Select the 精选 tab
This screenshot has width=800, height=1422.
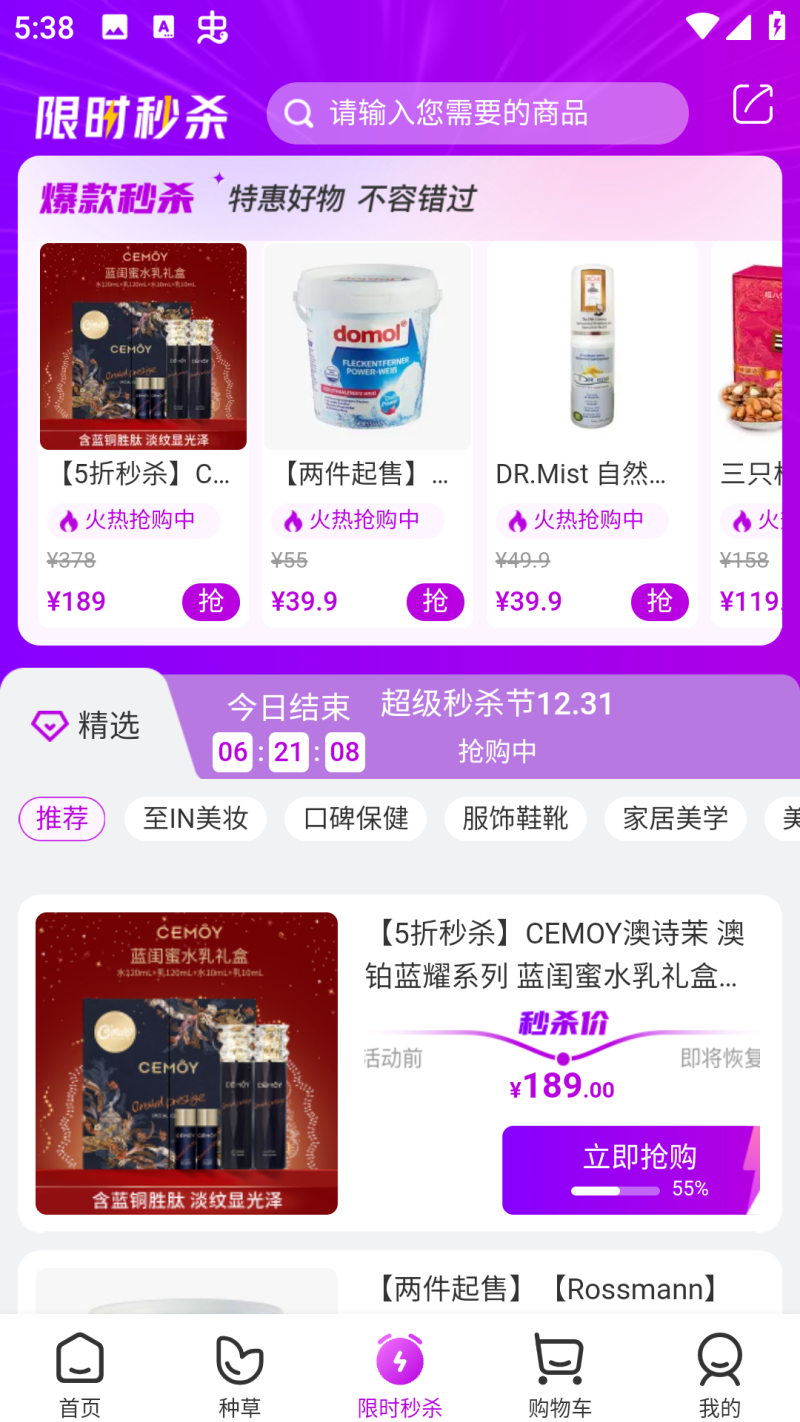(87, 725)
